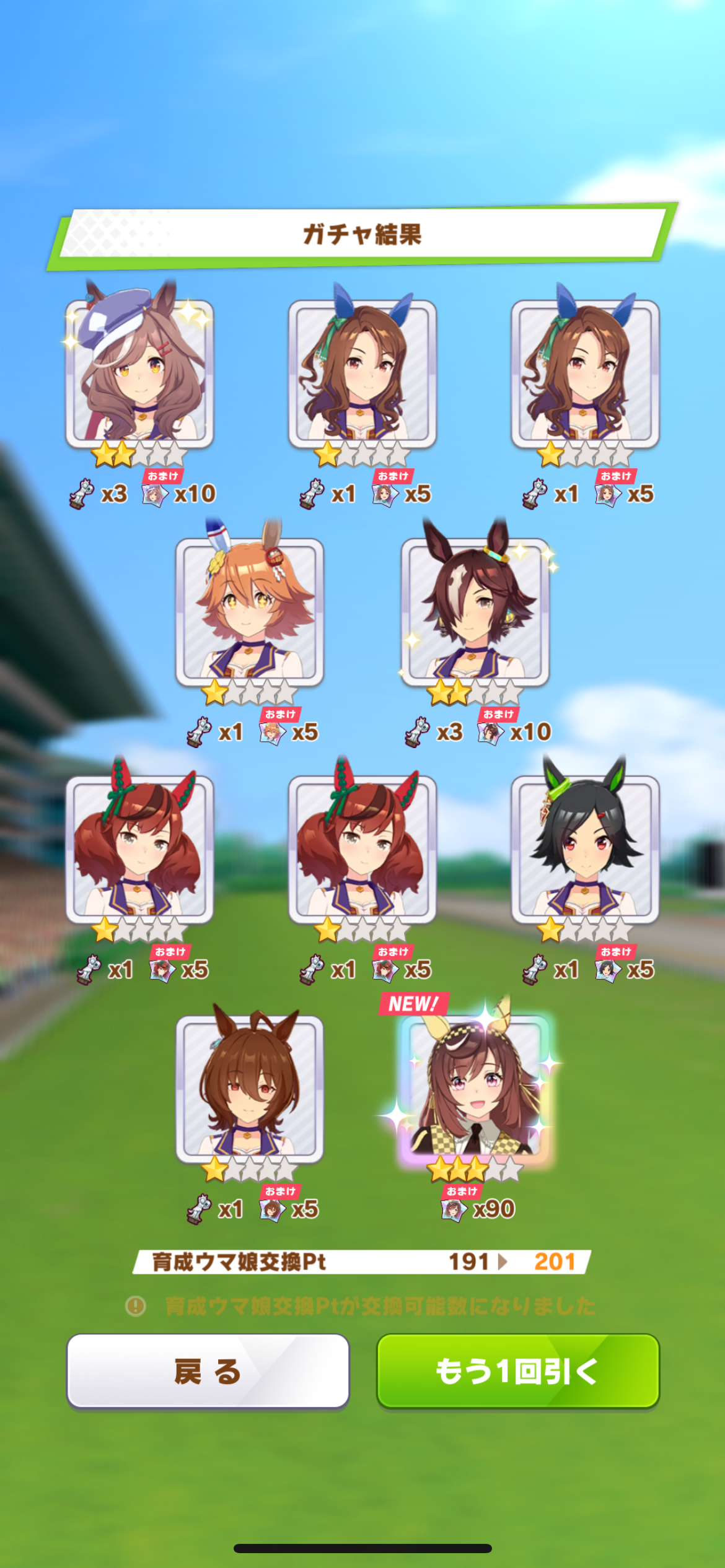This screenshot has height=1568, width=725.
Task: Pull the gacha again with もう1回引く
Action: click(x=518, y=1371)
